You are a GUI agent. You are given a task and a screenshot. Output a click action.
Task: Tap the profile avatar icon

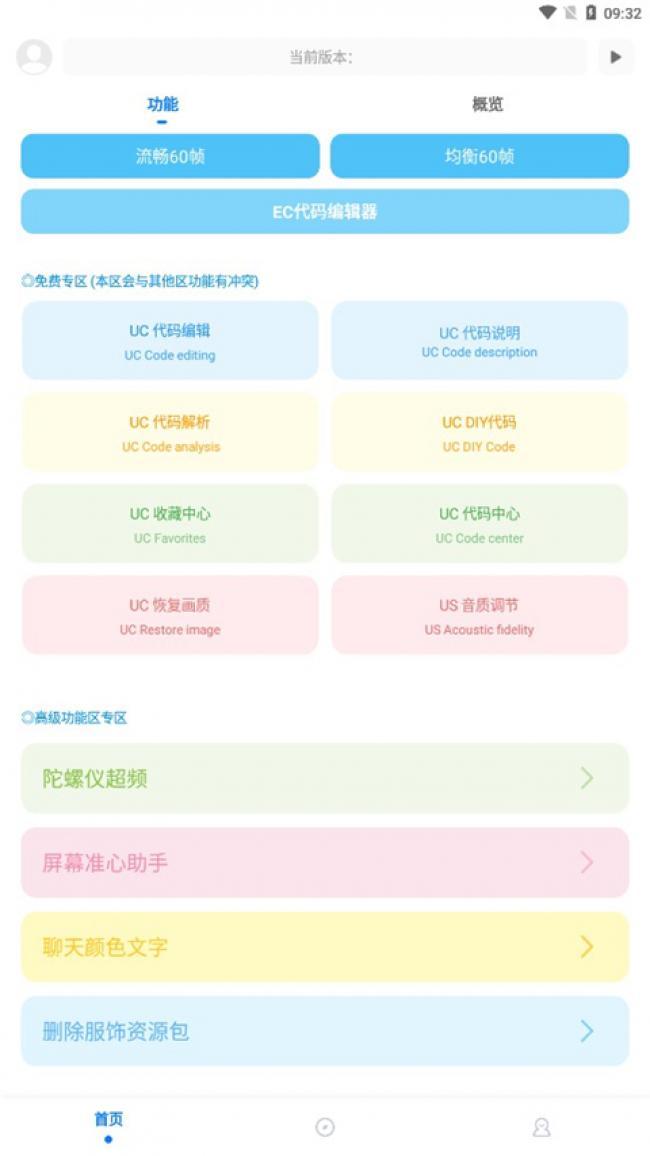pyautogui.click(x=34, y=57)
